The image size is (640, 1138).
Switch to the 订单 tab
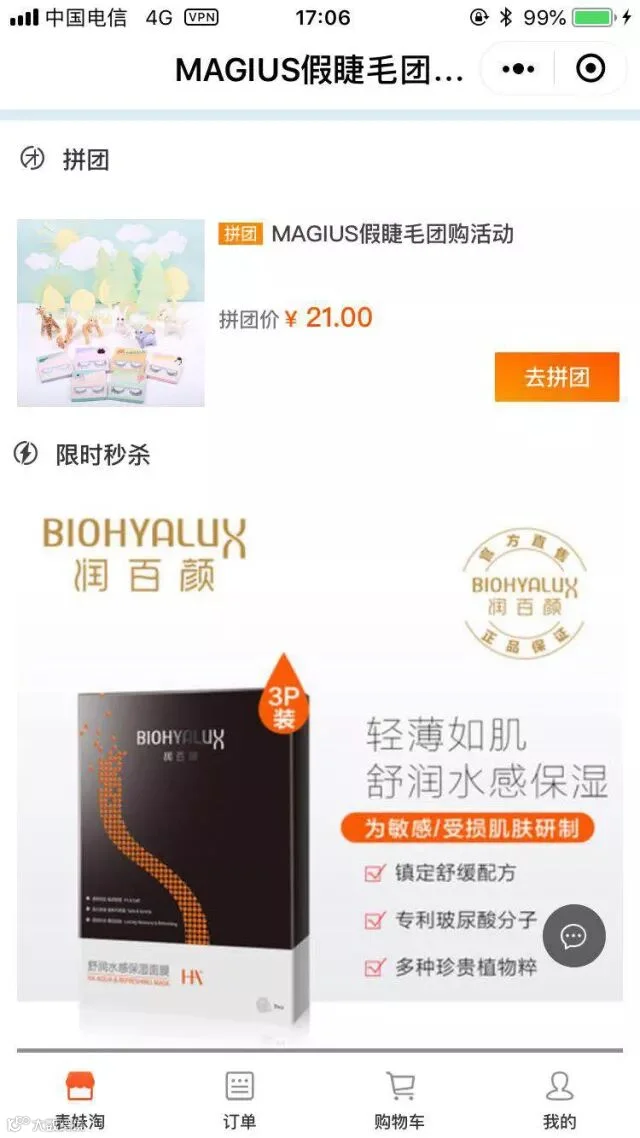tap(239, 1100)
